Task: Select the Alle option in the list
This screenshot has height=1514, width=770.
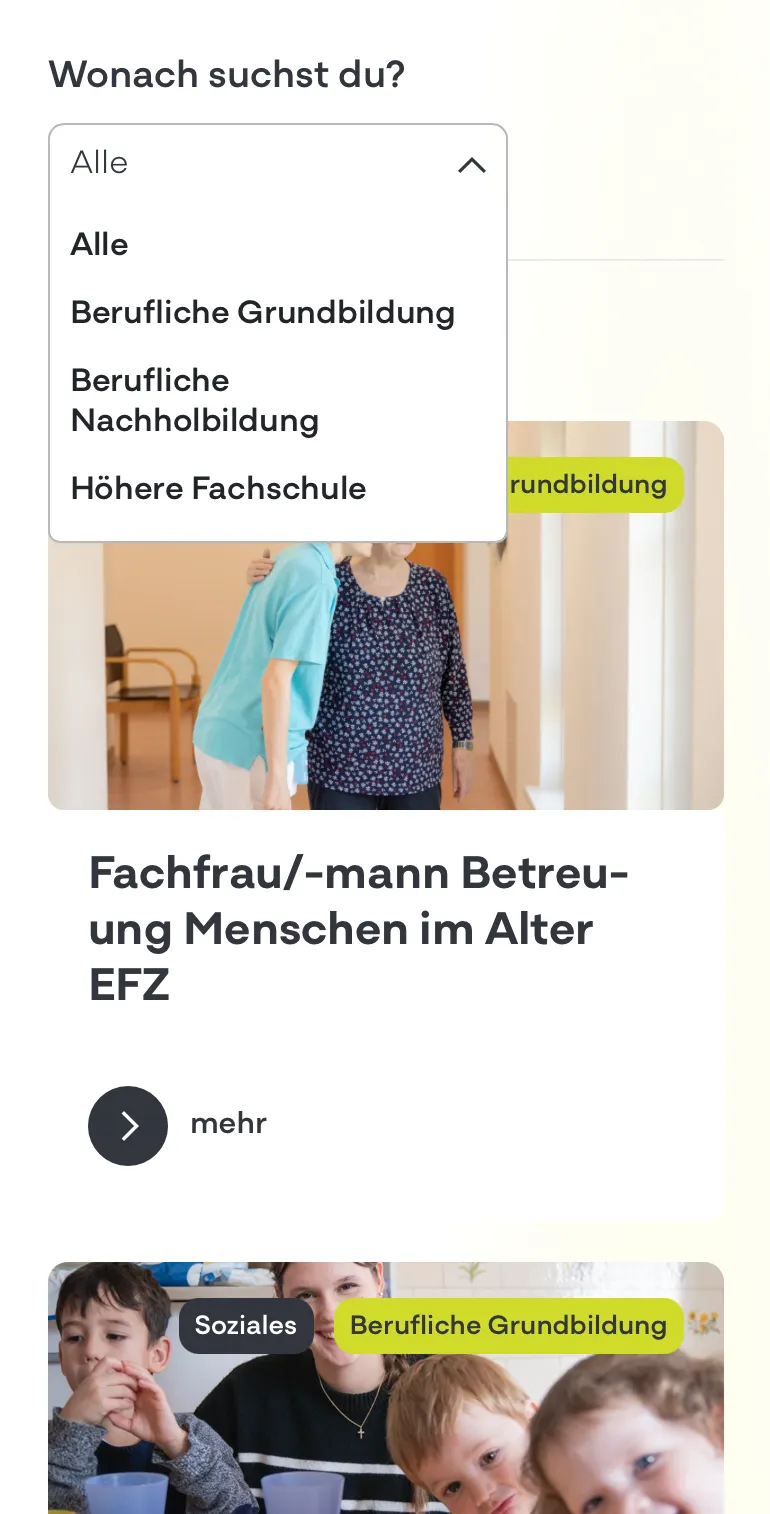Action: pos(100,245)
